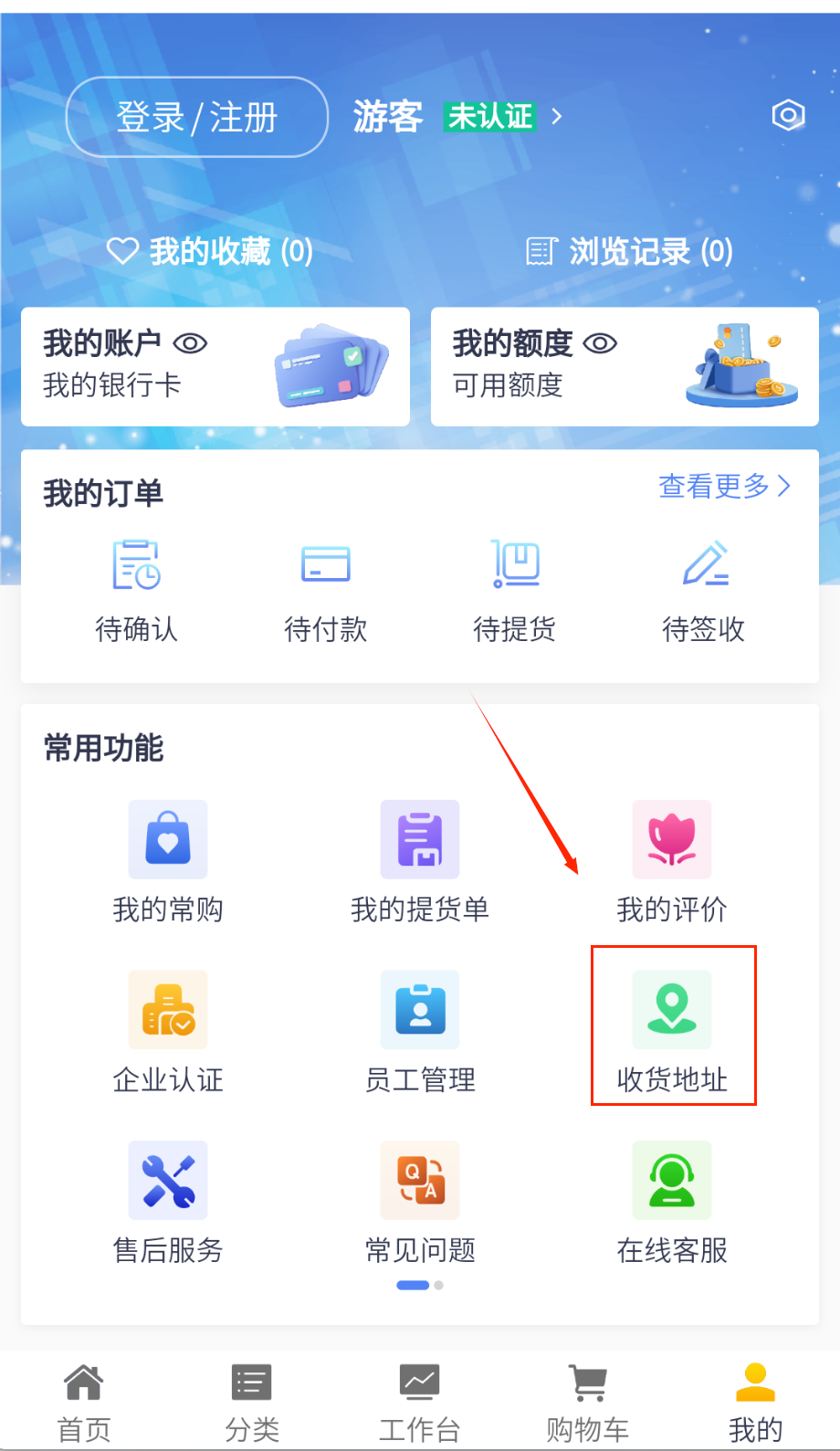The image size is (840, 1451).
Task: Open 待付款 orders
Action: coord(325,589)
